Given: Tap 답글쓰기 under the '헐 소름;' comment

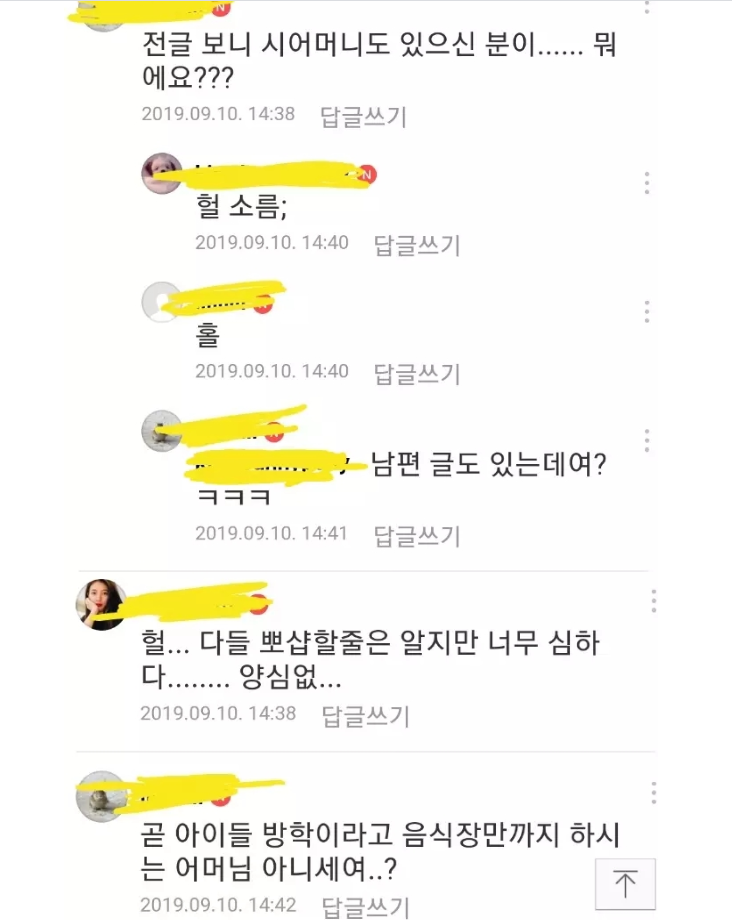Looking at the screenshot, I should [x=417, y=244].
